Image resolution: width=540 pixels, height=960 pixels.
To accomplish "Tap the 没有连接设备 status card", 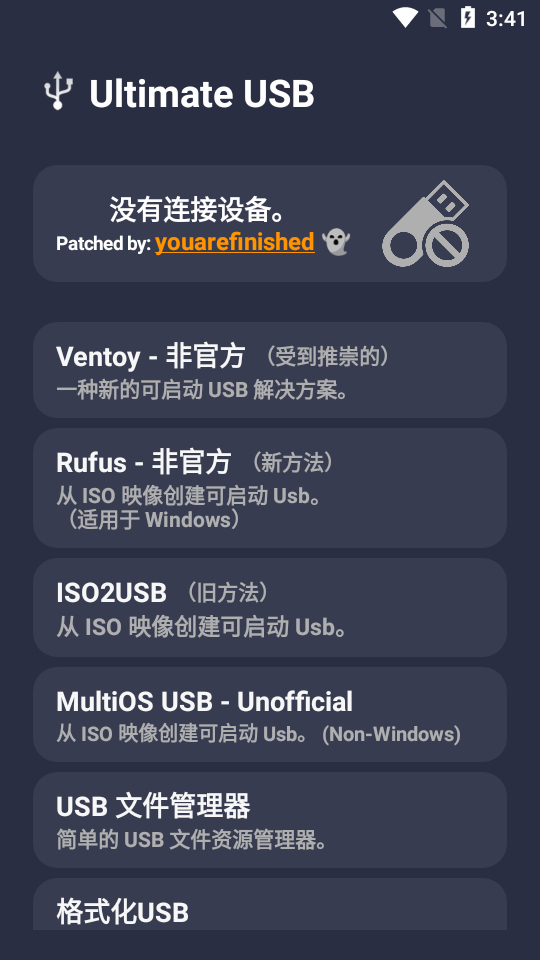I will 270,223.
